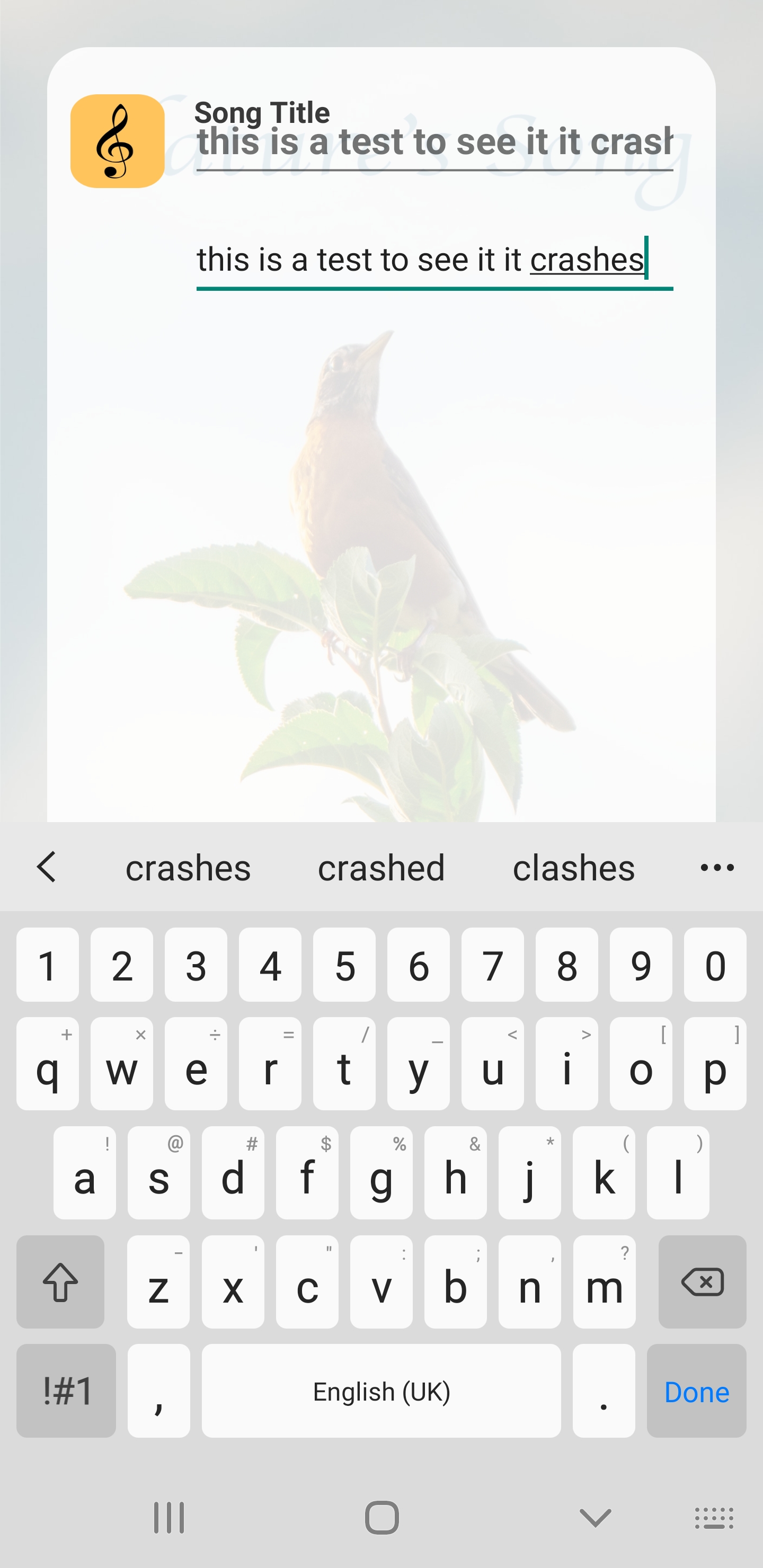Switch to symbols with the !#1 key
This screenshot has height=1568, width=763.
point(66,1392)
